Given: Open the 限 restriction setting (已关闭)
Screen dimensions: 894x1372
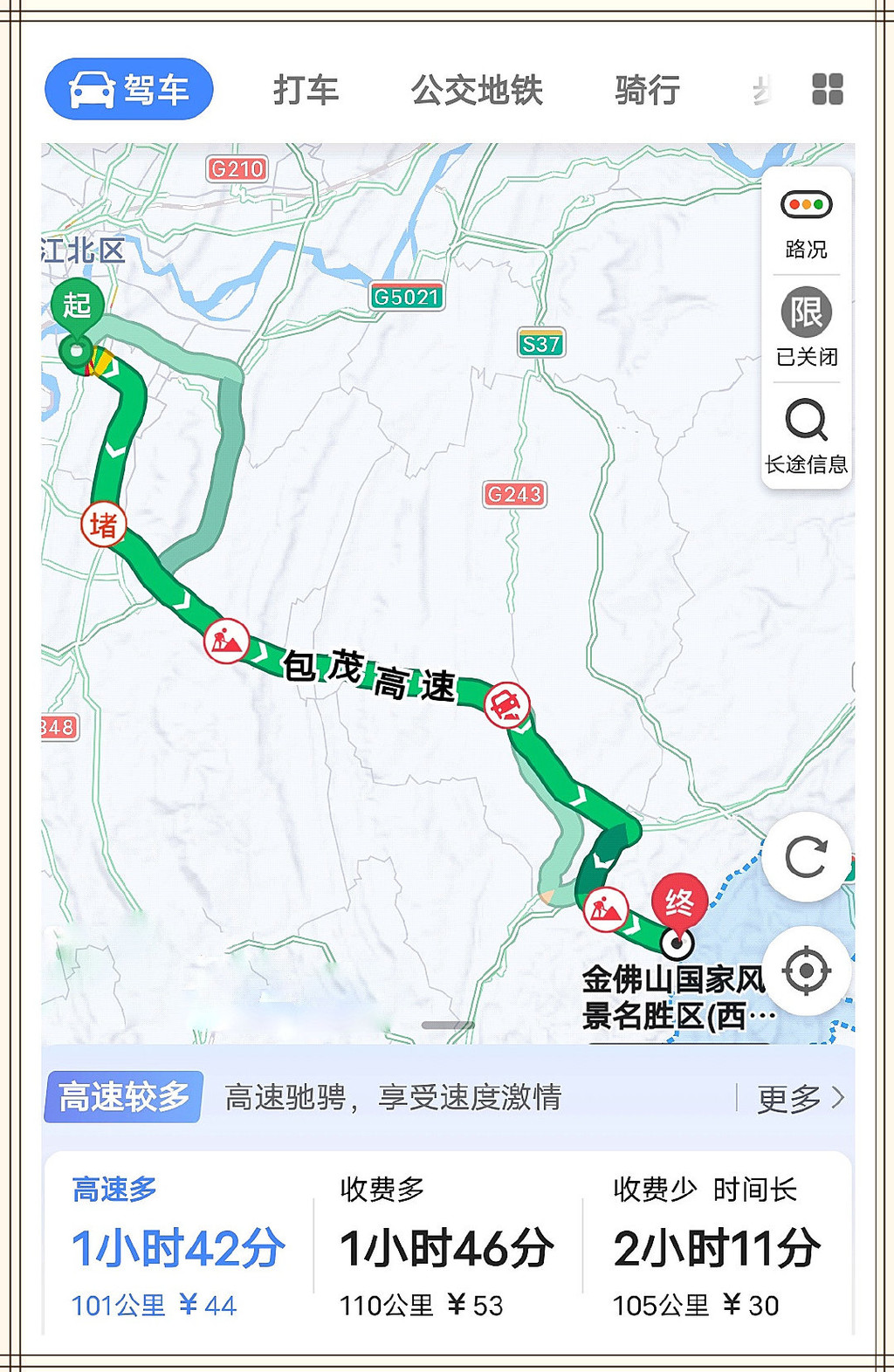Looking at the screenshot, I should 806,327.
